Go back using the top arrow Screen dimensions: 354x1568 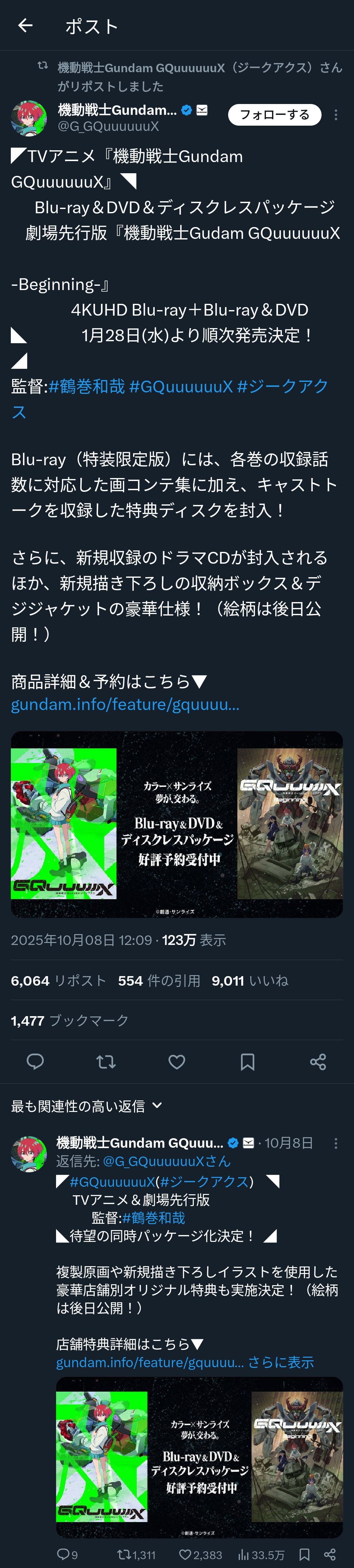(x=26, y=26)
